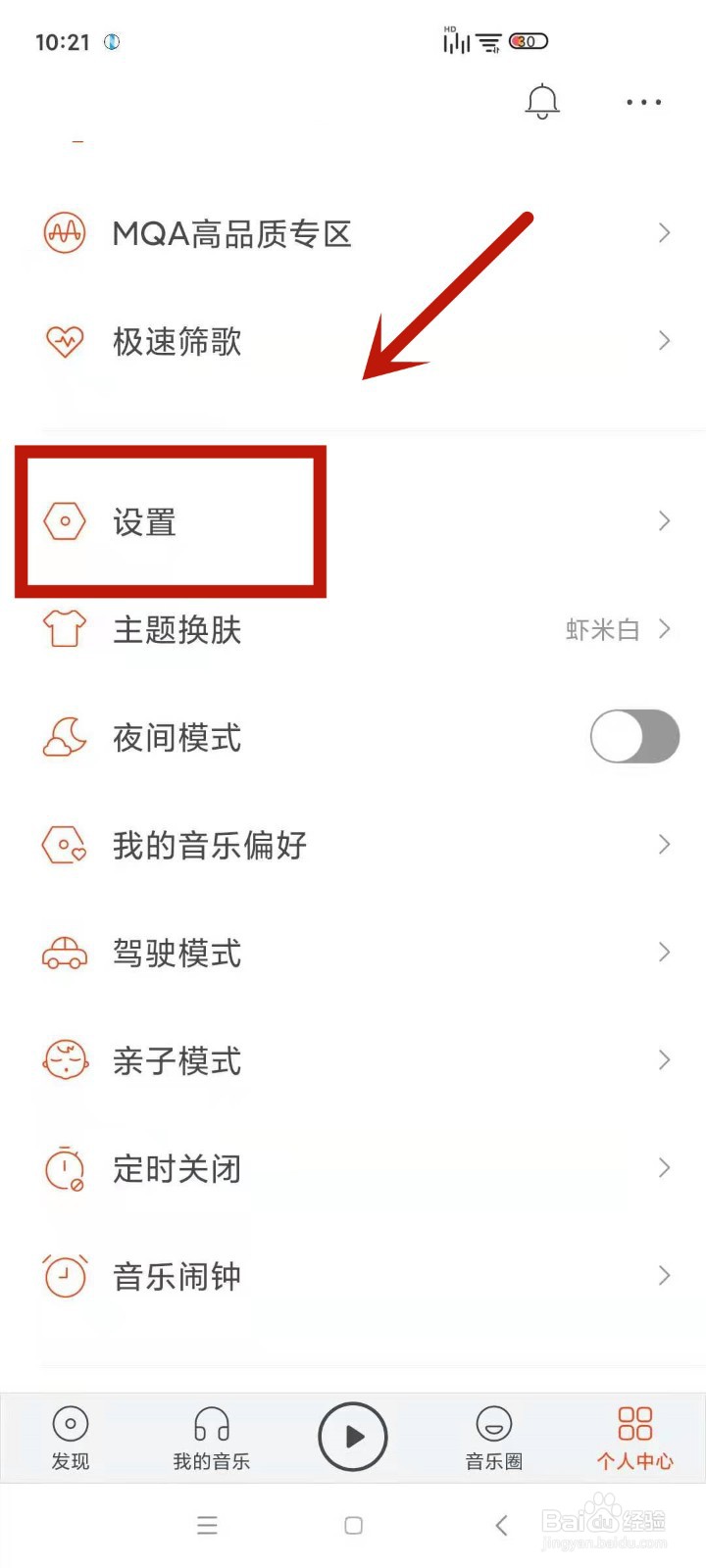Image resolution: width=706 pixels, height=1568 pixels.
Task: Switch to the 音乐圈 tab
Action: pos(494,1438)
